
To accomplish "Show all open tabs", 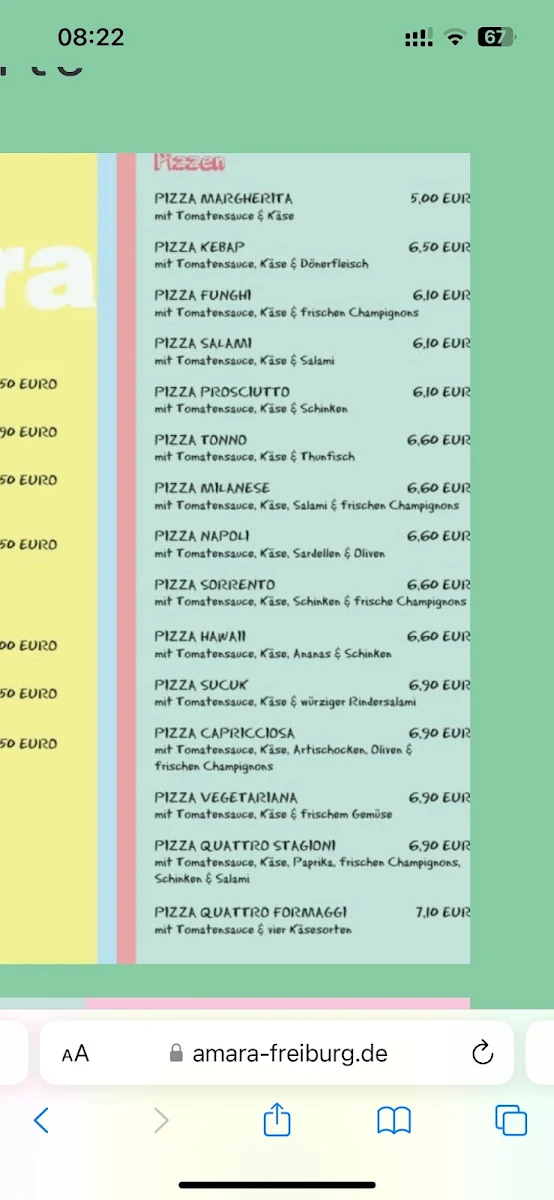I will (x=511, y=1120).
